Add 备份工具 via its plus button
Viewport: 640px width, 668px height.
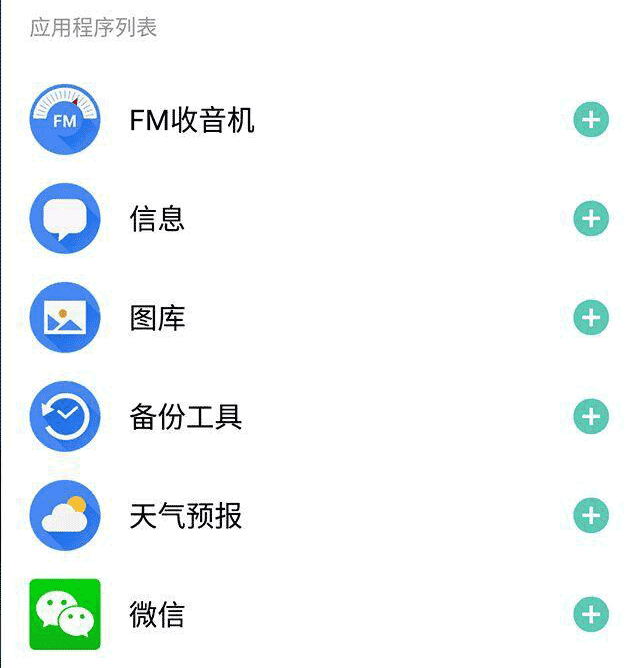(x=591, y=416)
